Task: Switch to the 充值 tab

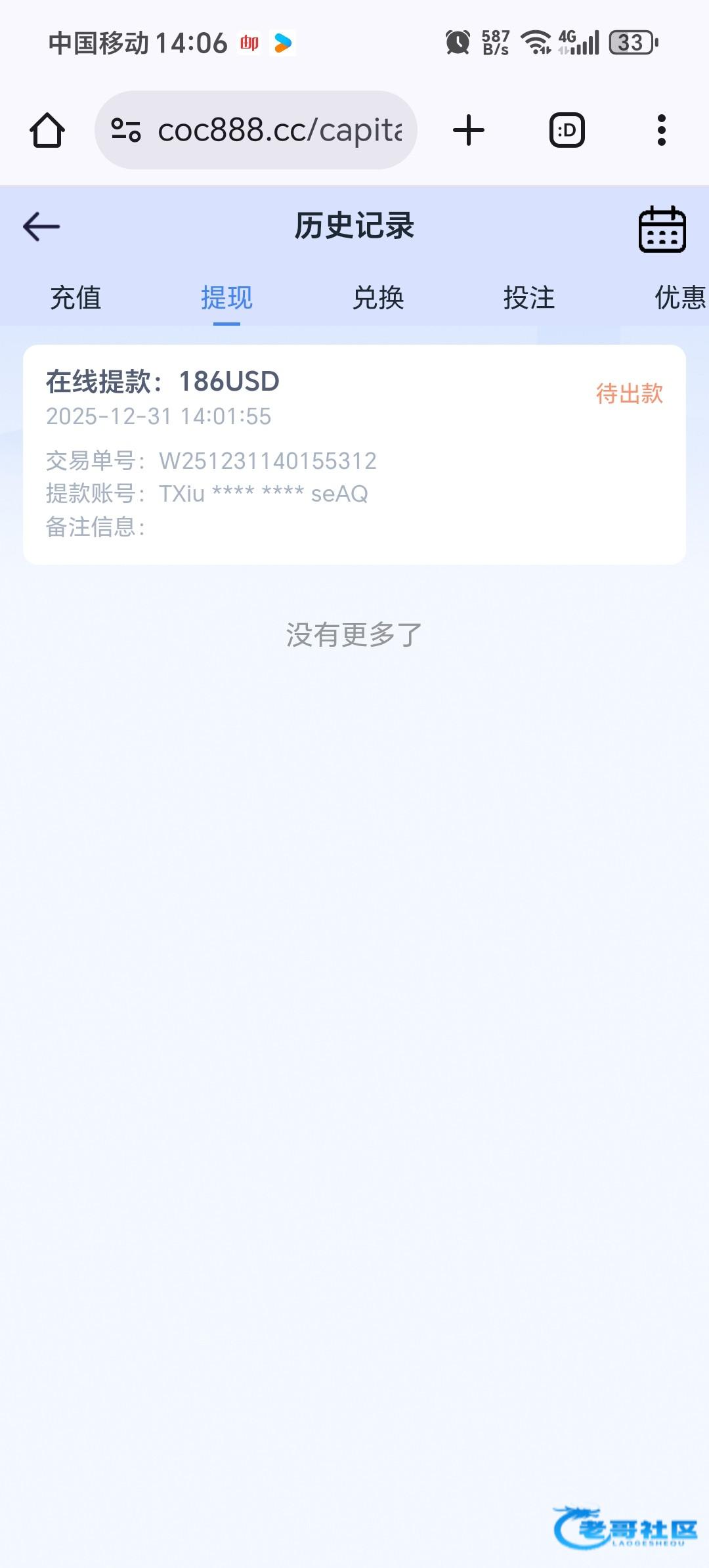Action: [x=75, y=297]
